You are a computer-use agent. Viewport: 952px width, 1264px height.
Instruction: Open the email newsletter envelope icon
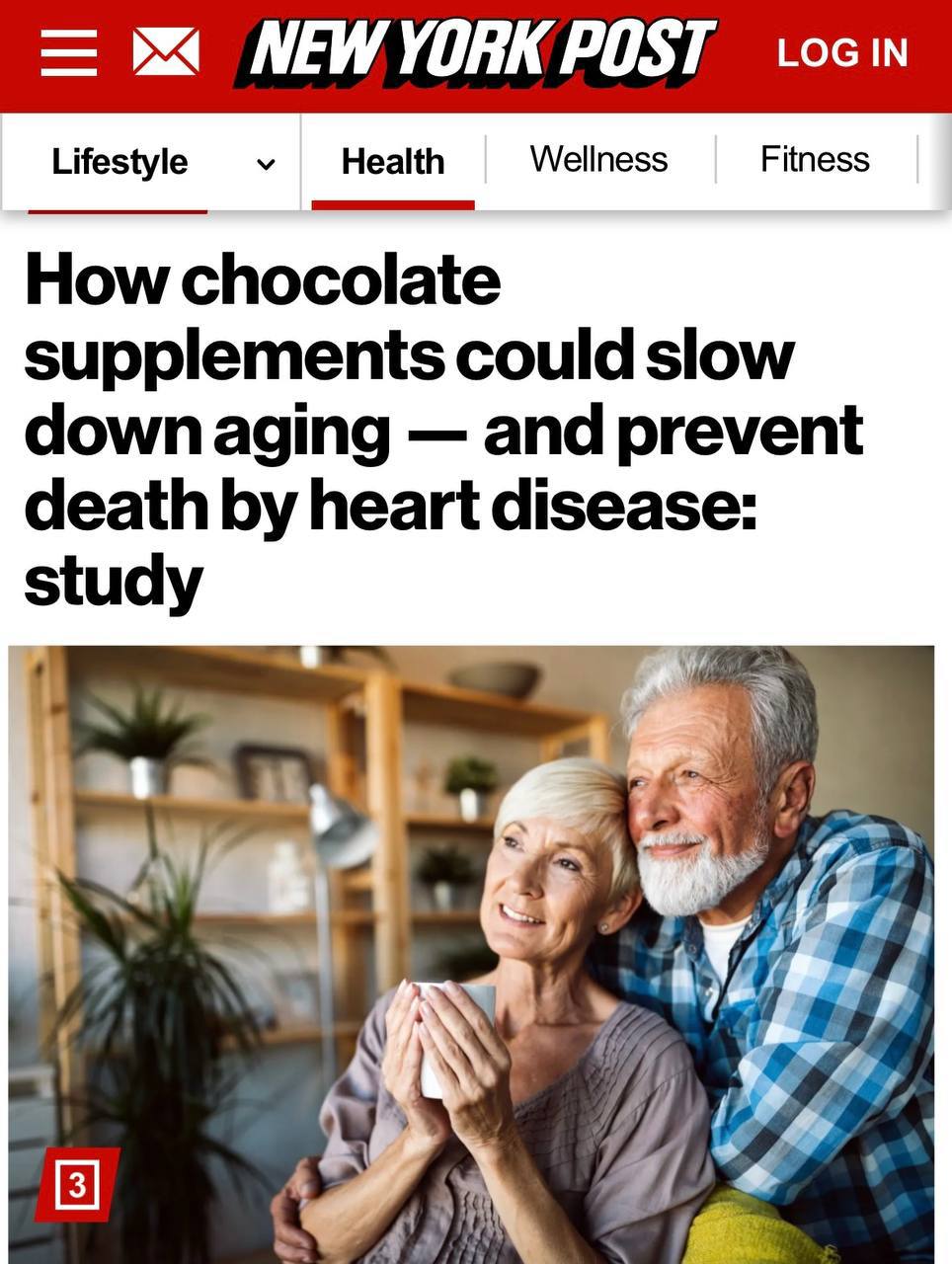pos(165,52)
